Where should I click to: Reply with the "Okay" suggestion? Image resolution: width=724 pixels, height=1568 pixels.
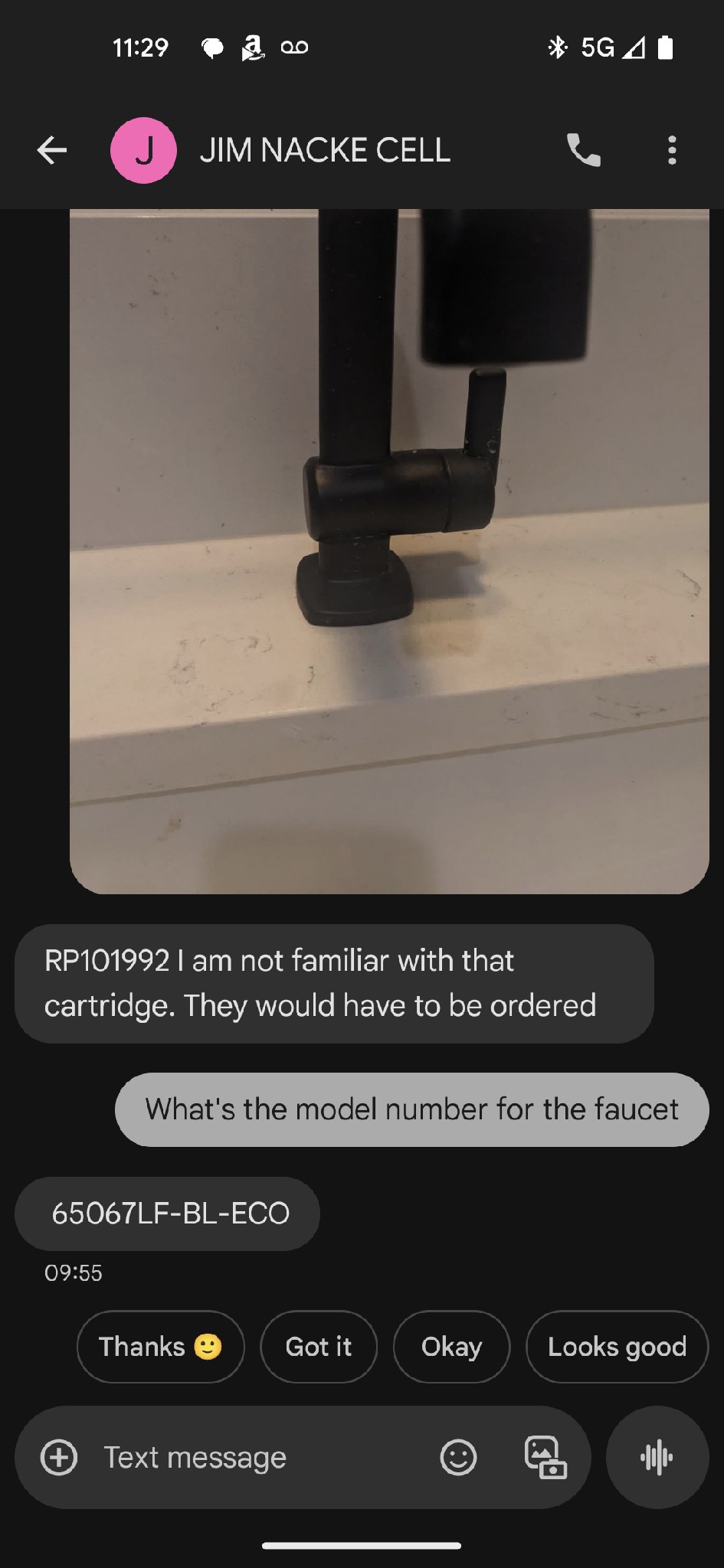(x=451, y=1347)
